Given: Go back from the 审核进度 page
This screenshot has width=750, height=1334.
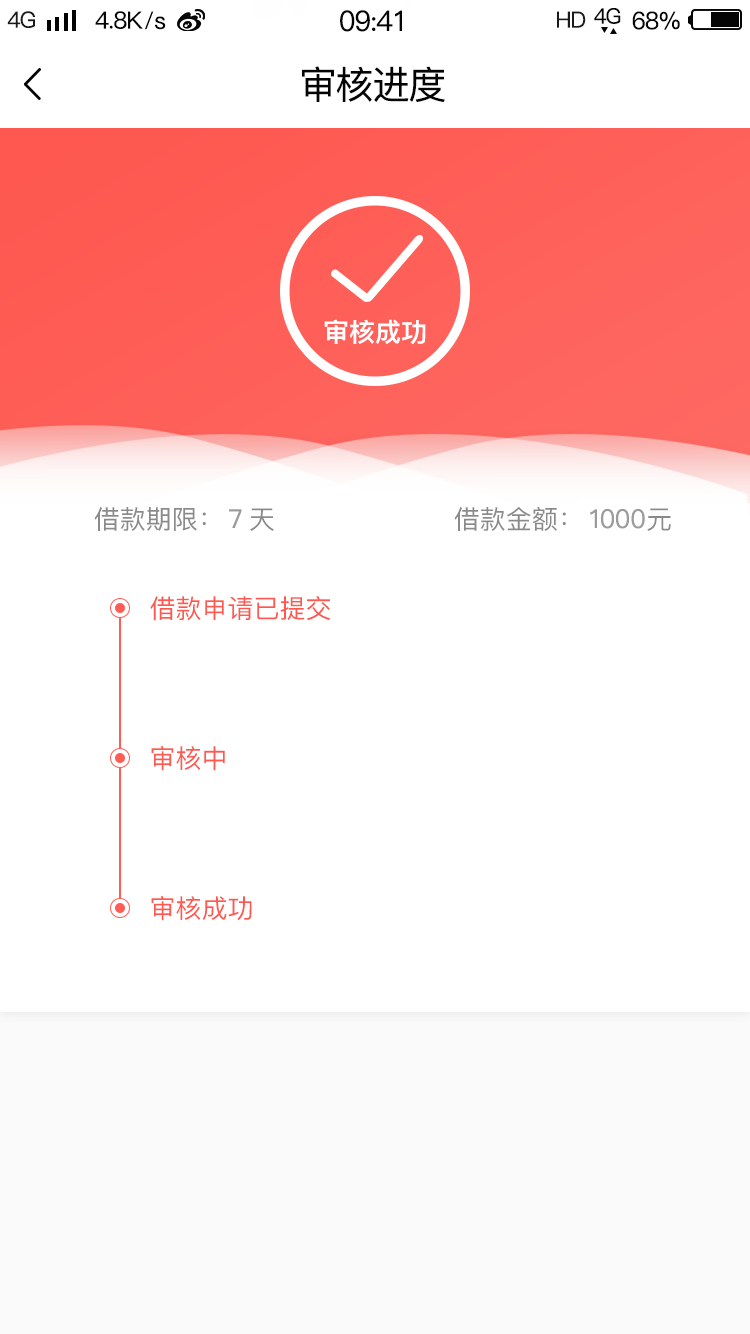Looking at the screenshot, I should tap(33, 84).
